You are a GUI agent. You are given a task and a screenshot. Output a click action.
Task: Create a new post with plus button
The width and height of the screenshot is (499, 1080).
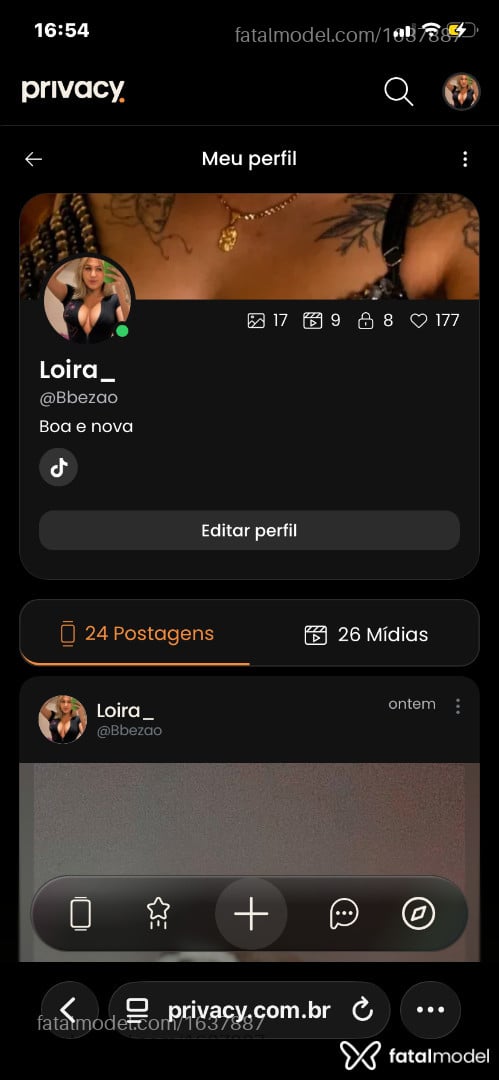pos(251,914)
